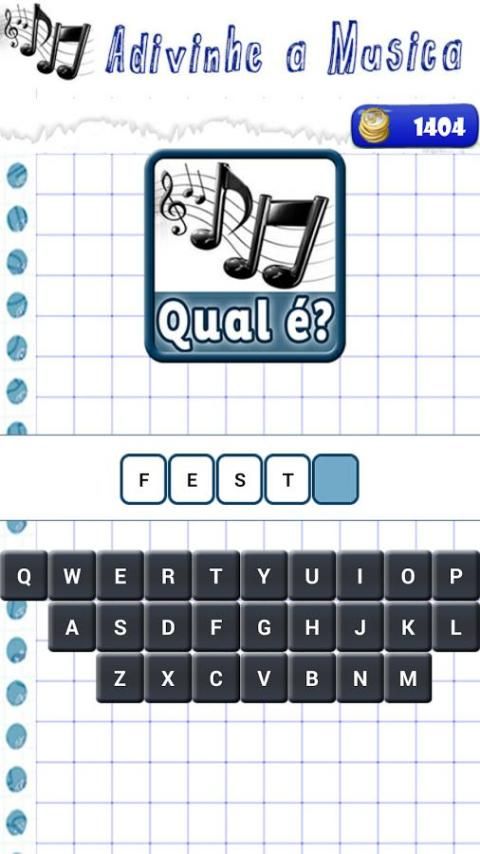Hit the letter G key
480x854 pixels.
264,627
